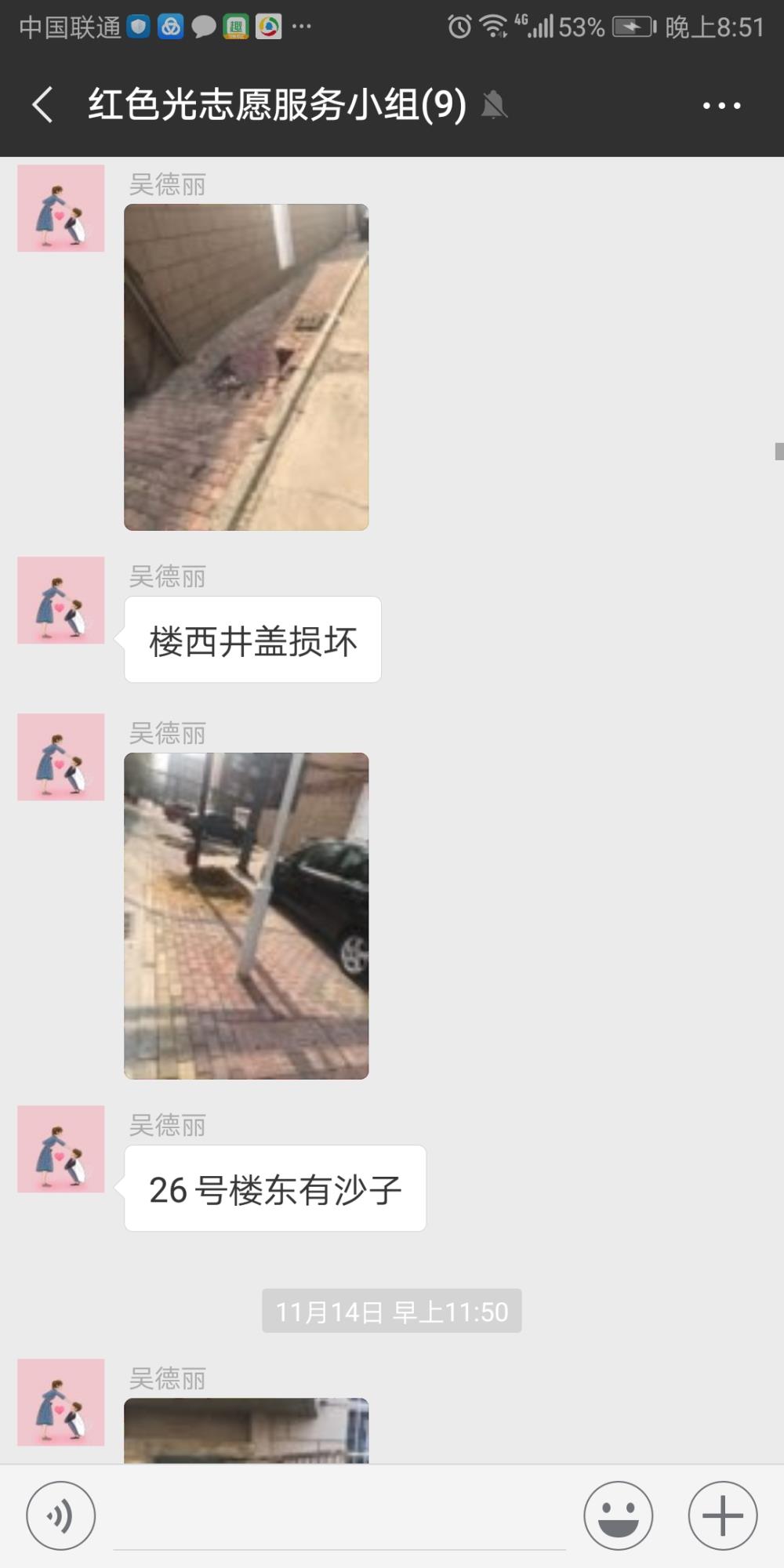This screenshot has height=1568, width=784.
Task: Go back from the group chat
Action: click(43, 105)
